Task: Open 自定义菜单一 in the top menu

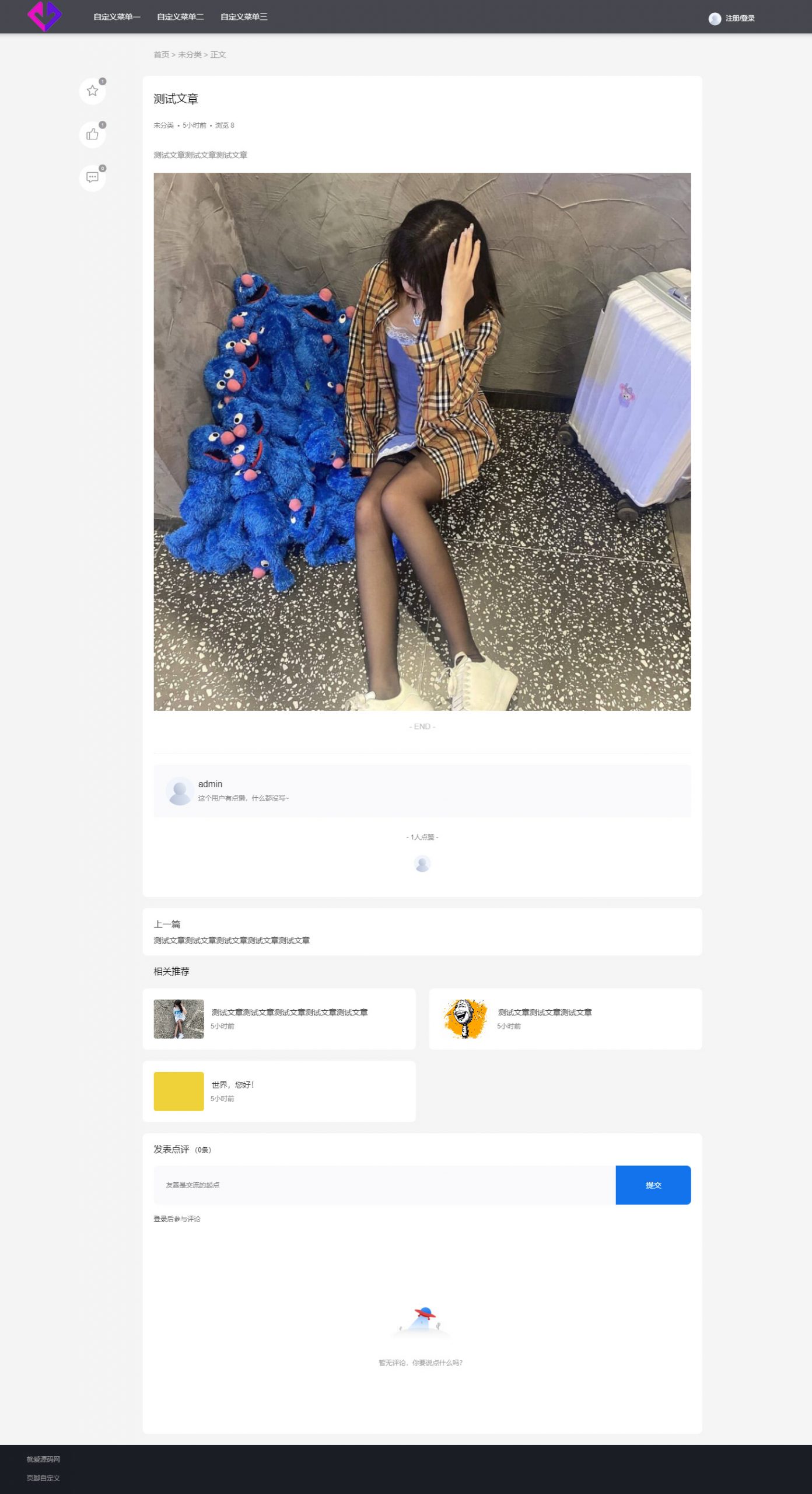Action: [x=117, y=17]
